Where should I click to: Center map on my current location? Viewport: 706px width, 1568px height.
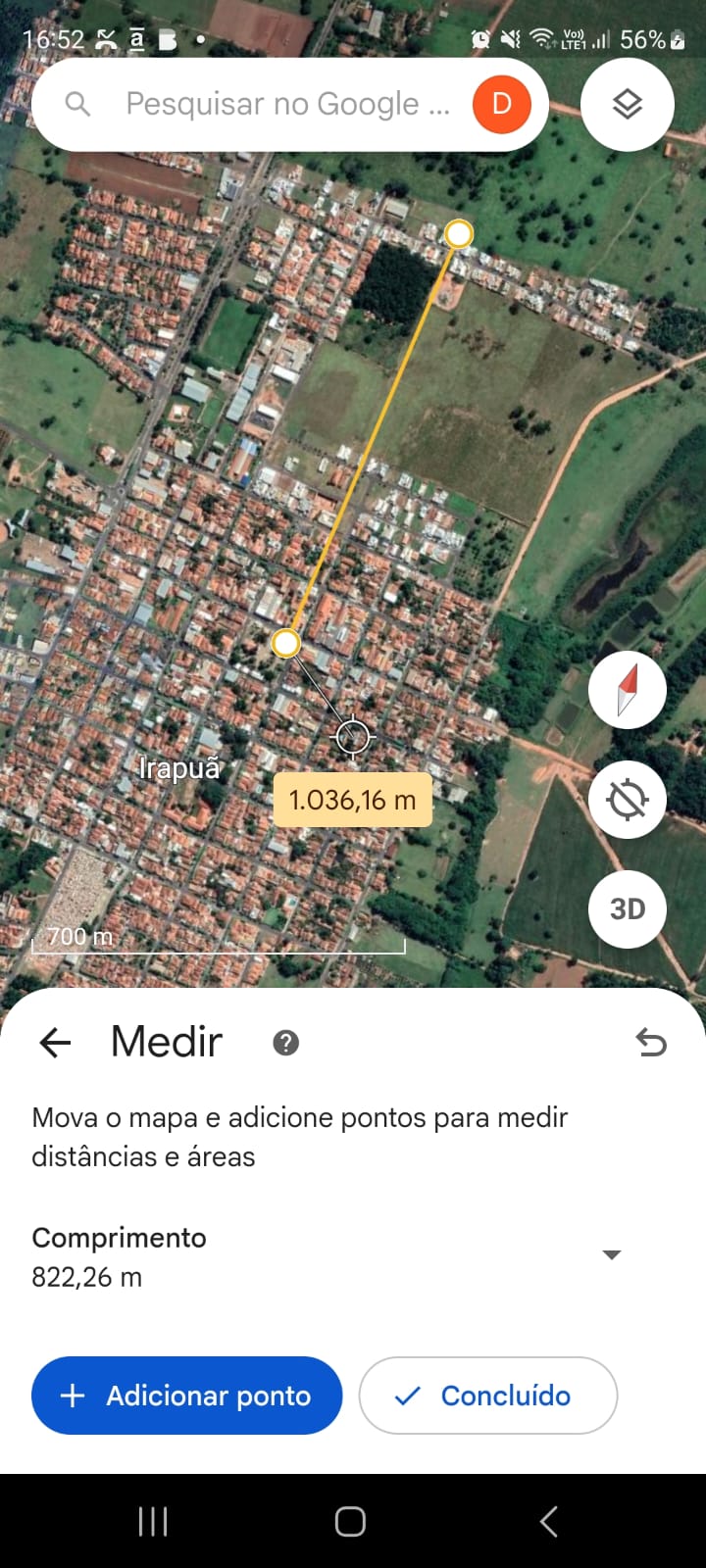tap(628, 800)
